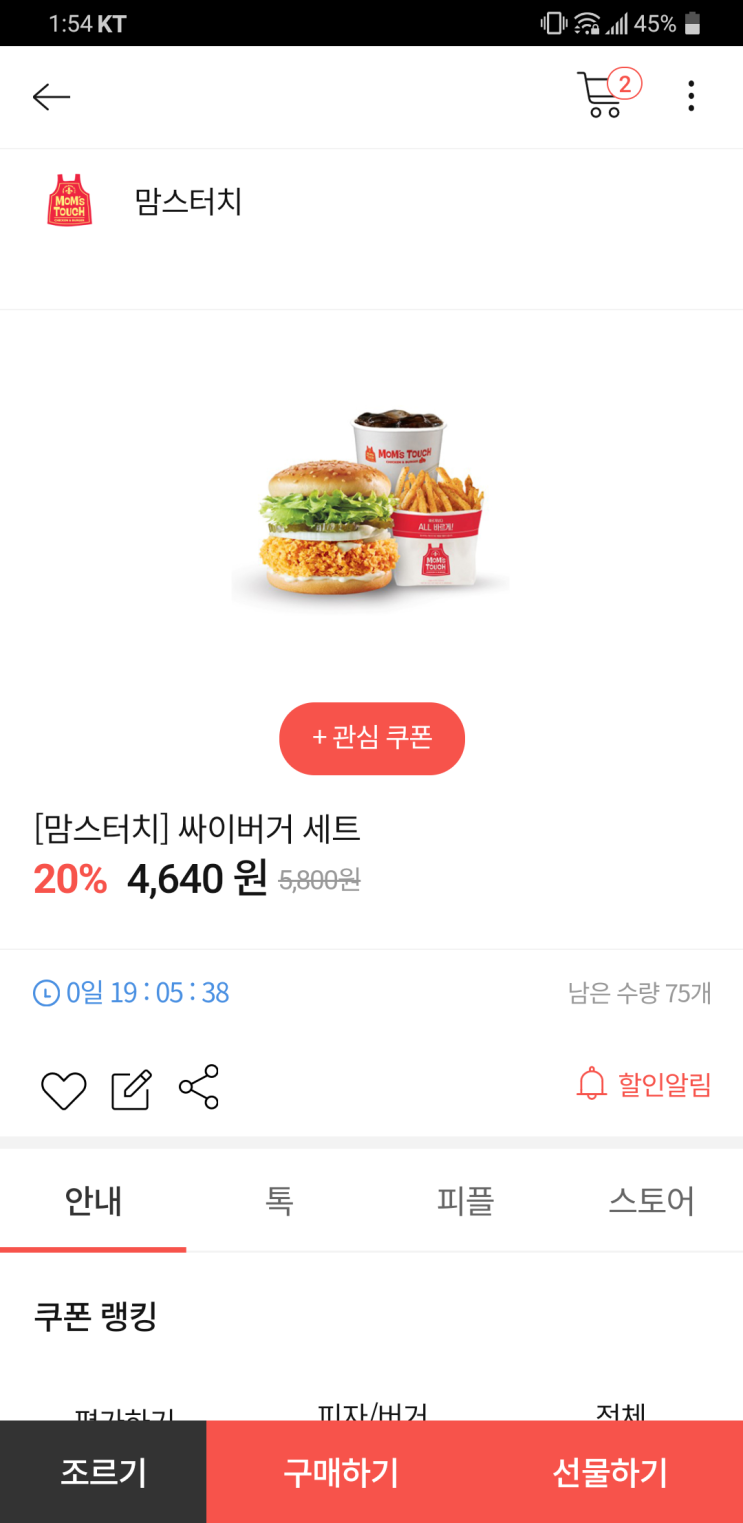Open the three-dot overflow menu
The height and width of the screenshot is (1523, 743).
click(690, 96)
